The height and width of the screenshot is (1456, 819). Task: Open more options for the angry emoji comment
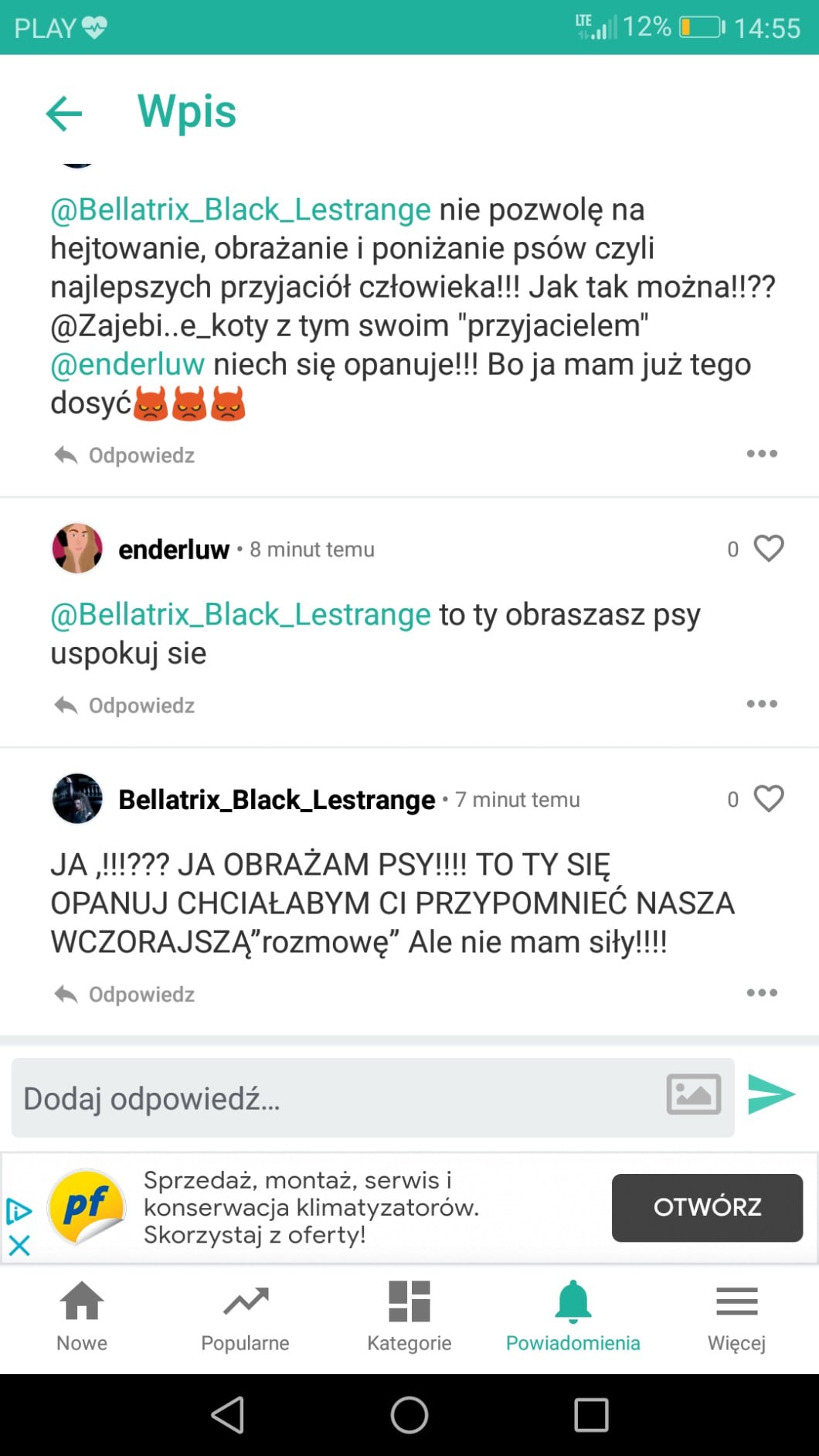762,454
